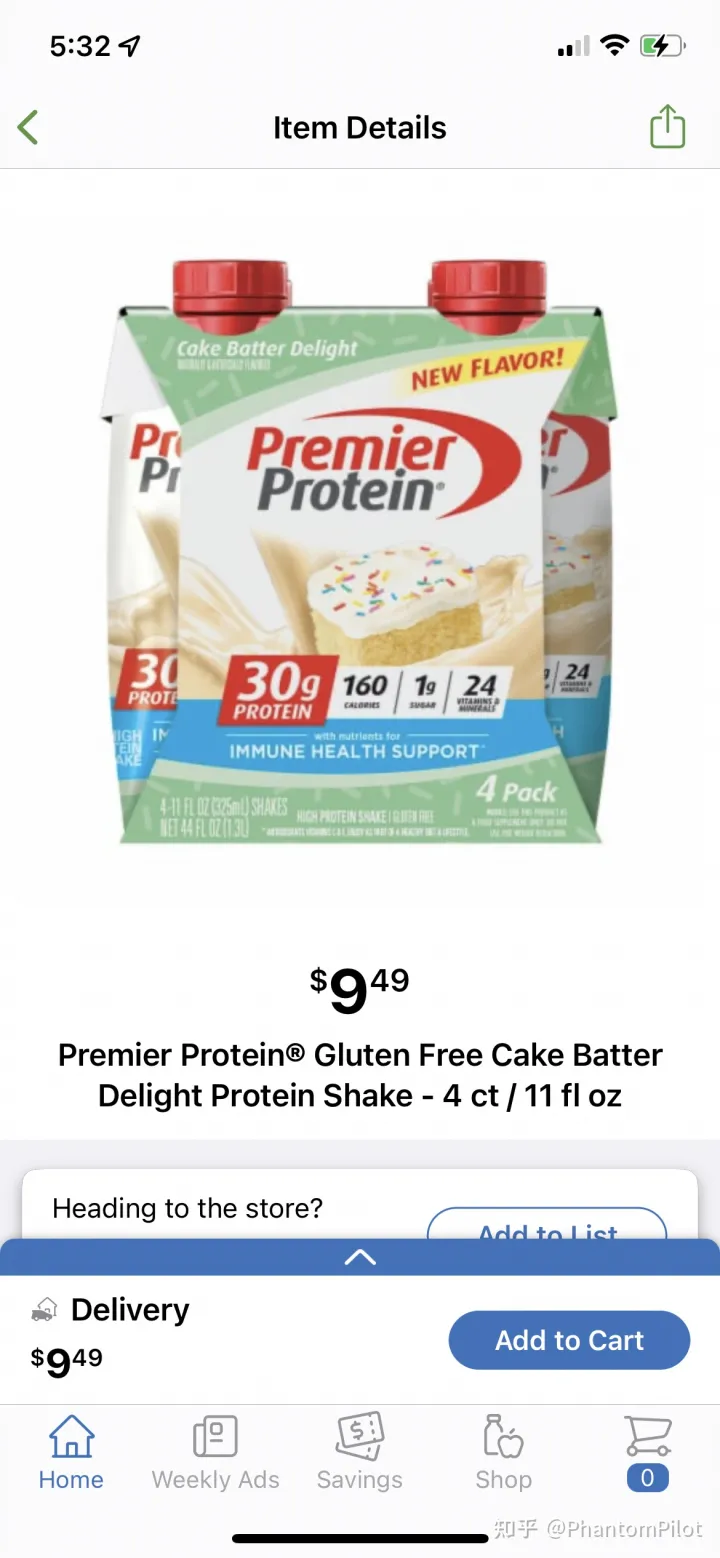View the Premier Protein product image
The height and width of the screenshot is (1558, 720).
point(358,550)
